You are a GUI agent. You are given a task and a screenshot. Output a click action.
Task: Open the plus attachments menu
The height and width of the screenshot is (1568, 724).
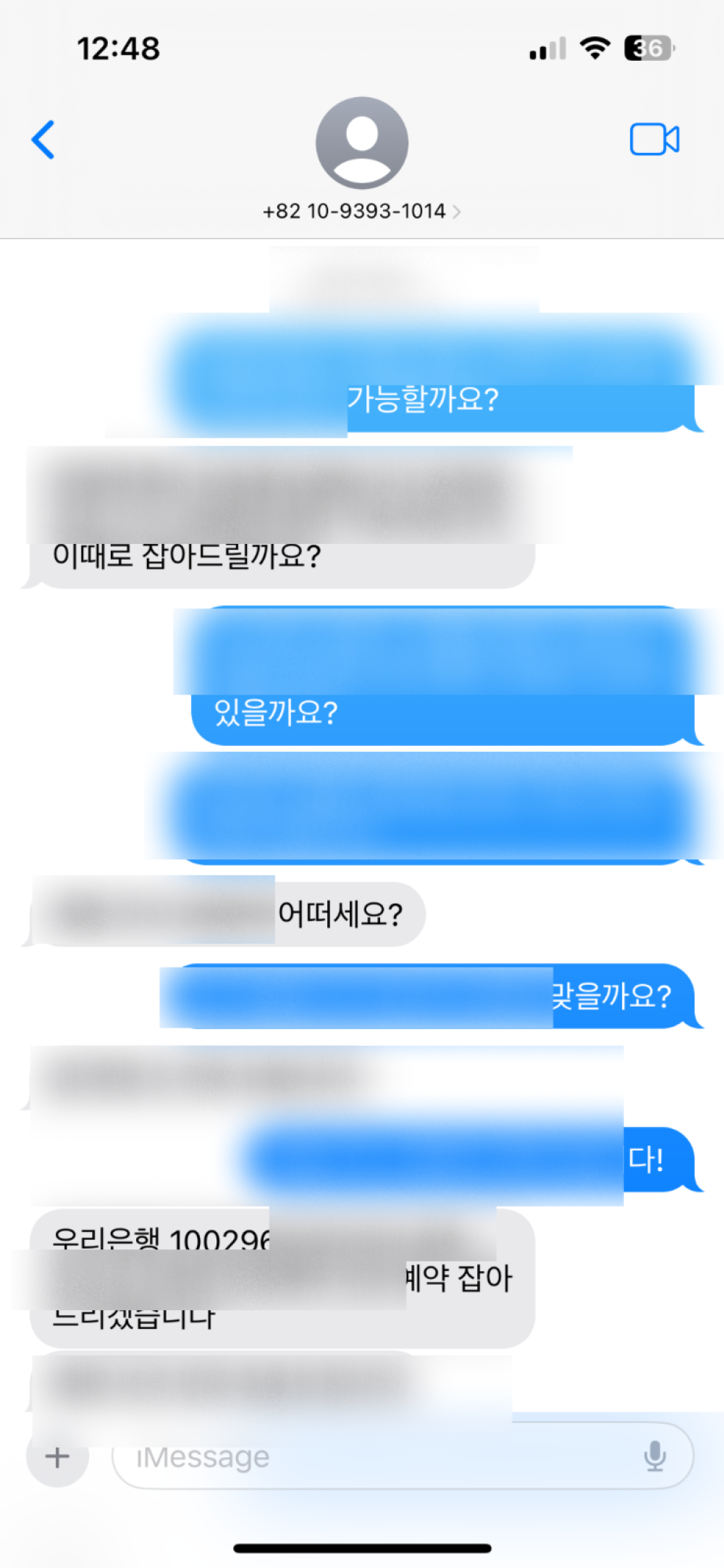[57, 1456]
